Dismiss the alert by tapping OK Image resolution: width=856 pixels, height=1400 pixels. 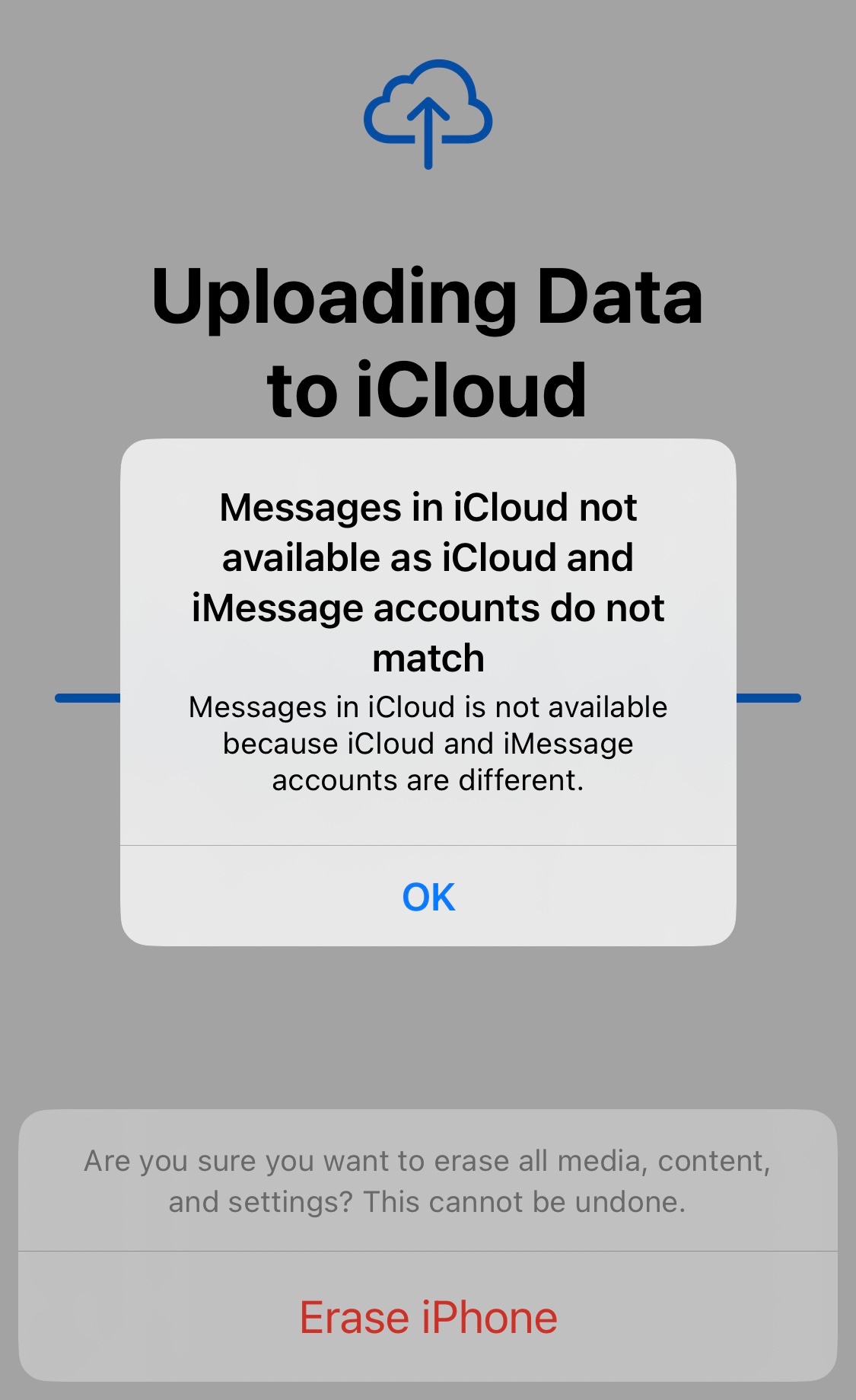(428, 896)
